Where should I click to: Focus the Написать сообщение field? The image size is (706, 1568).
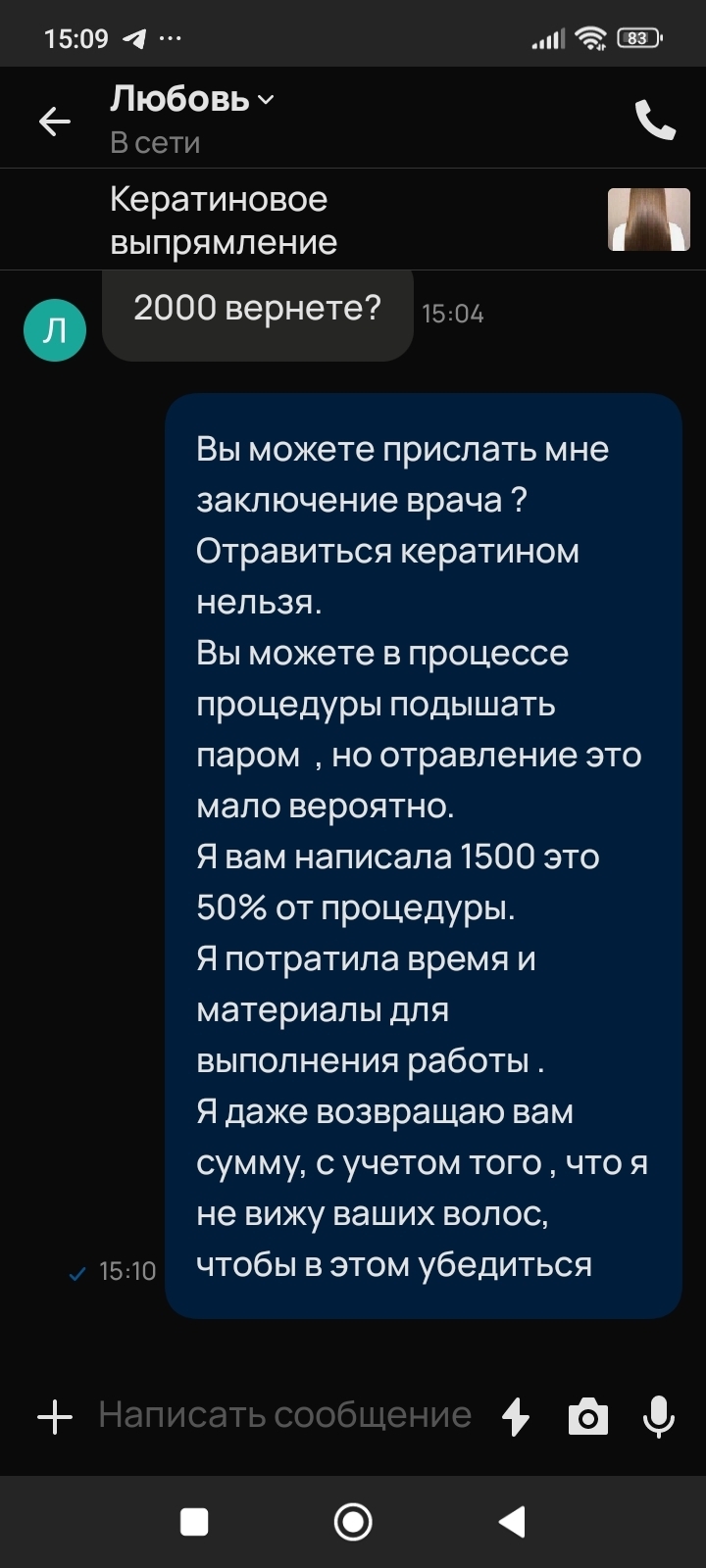[285, 1415]
